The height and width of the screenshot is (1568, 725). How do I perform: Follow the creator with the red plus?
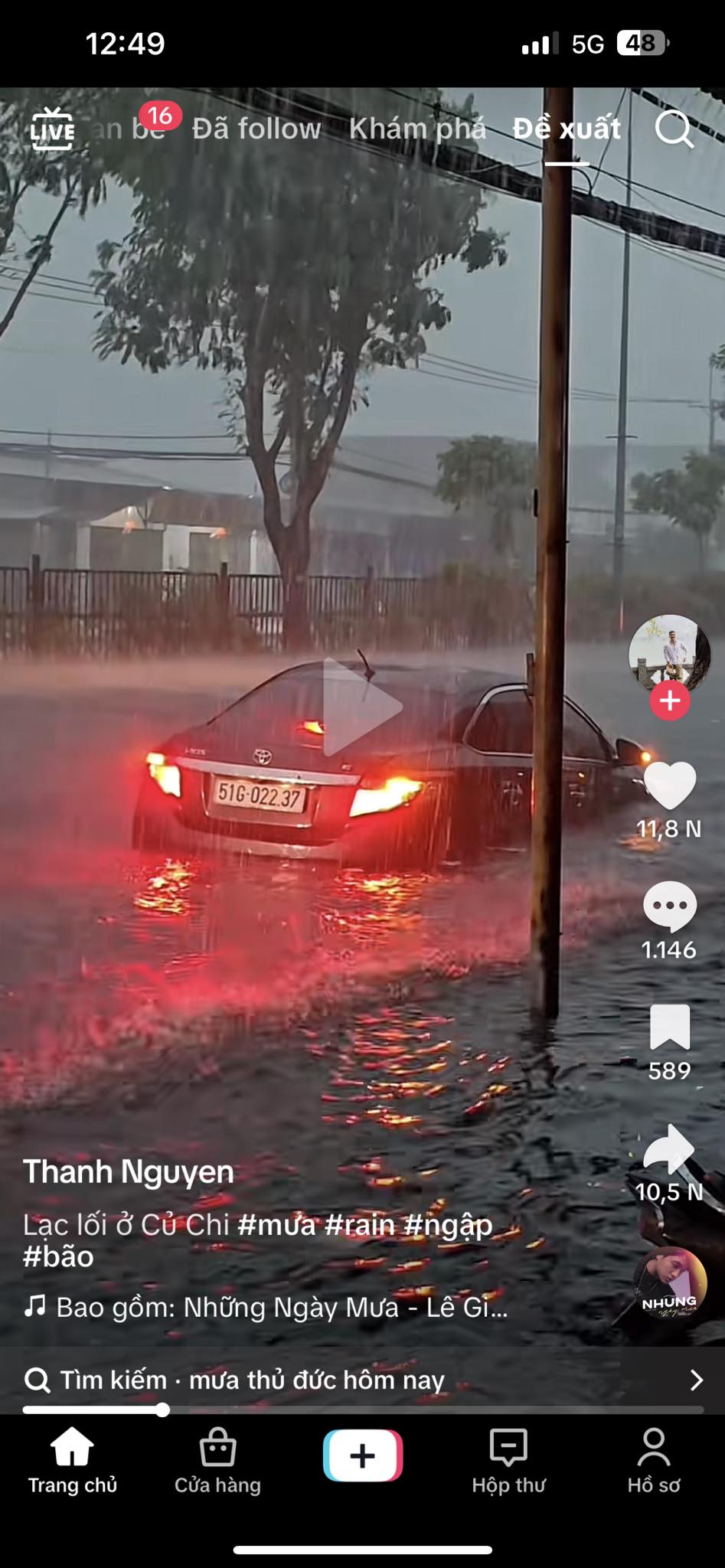670,701
